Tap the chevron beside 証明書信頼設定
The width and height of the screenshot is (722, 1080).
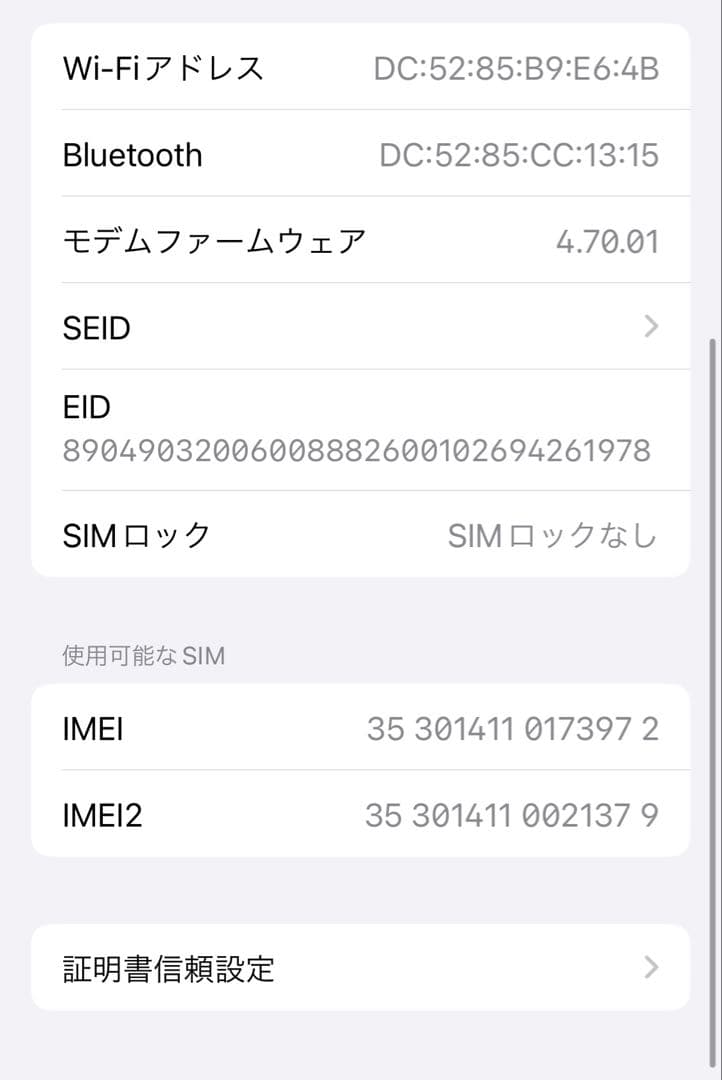651,968
